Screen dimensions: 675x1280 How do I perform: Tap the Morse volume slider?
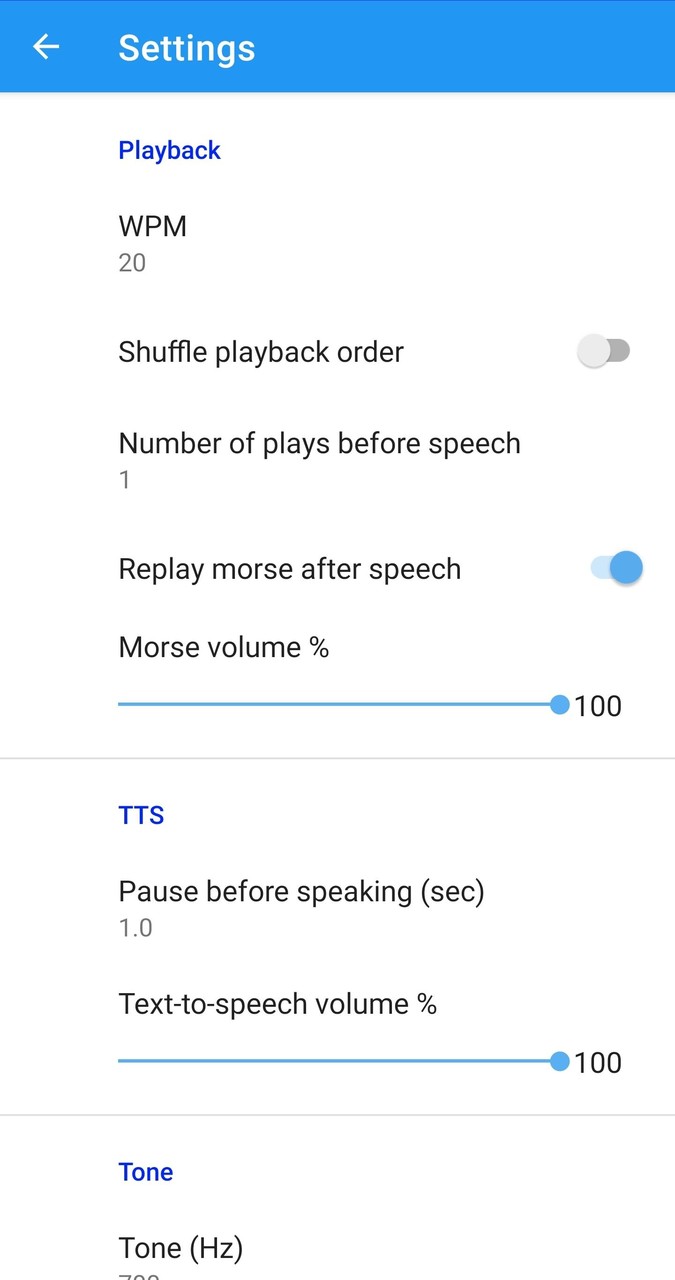click(x=338, y=705)
